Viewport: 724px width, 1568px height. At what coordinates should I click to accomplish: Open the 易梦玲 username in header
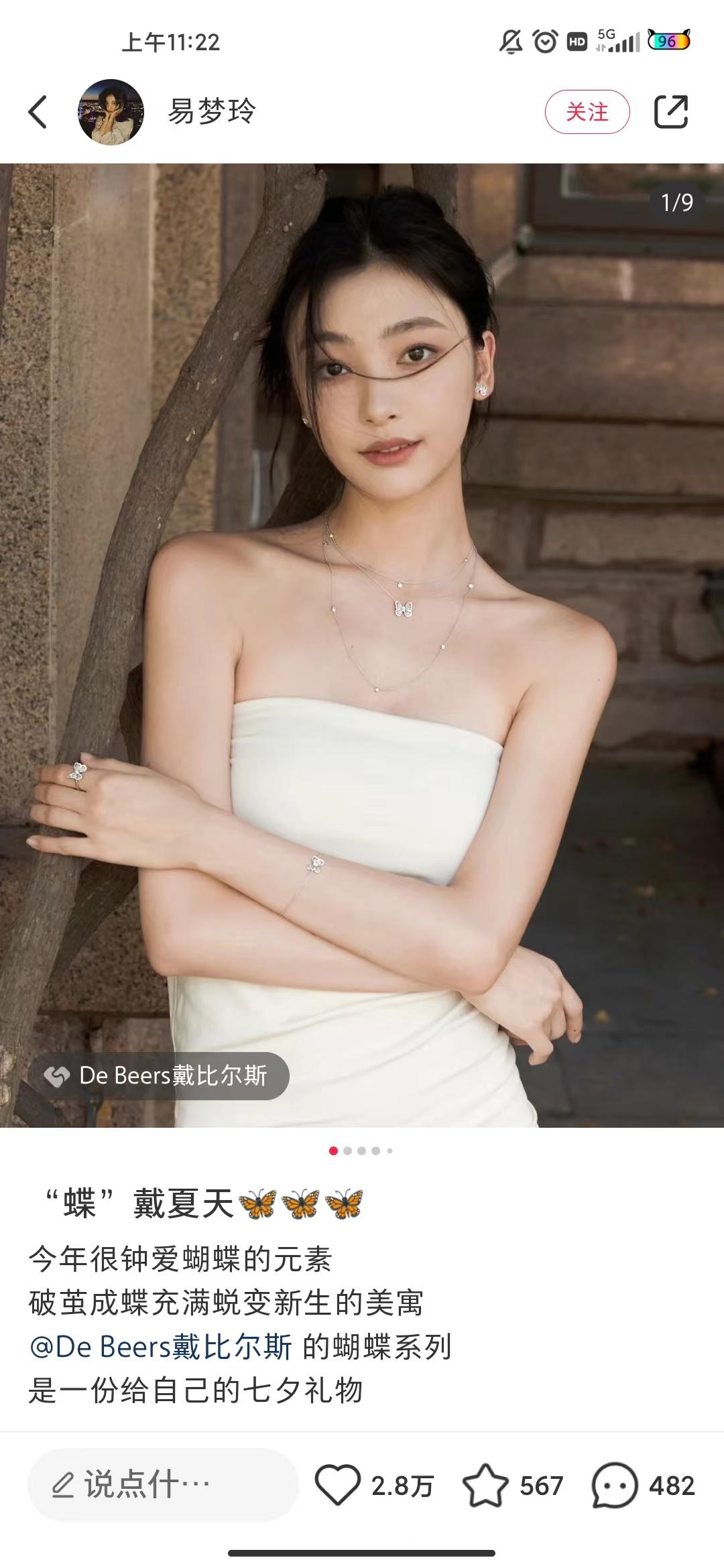click(x=212, y=112)
